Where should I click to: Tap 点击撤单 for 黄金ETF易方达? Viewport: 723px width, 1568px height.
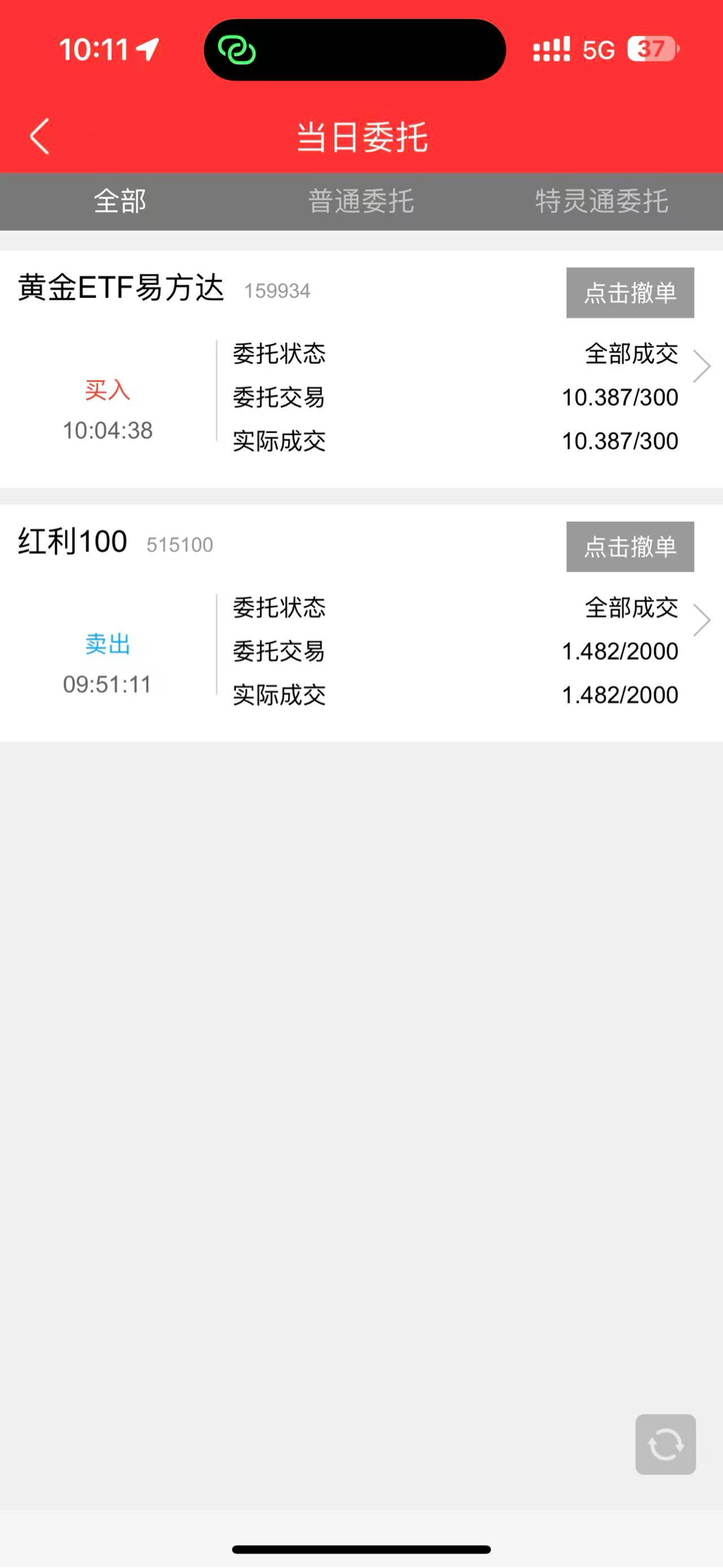(630, 292)
